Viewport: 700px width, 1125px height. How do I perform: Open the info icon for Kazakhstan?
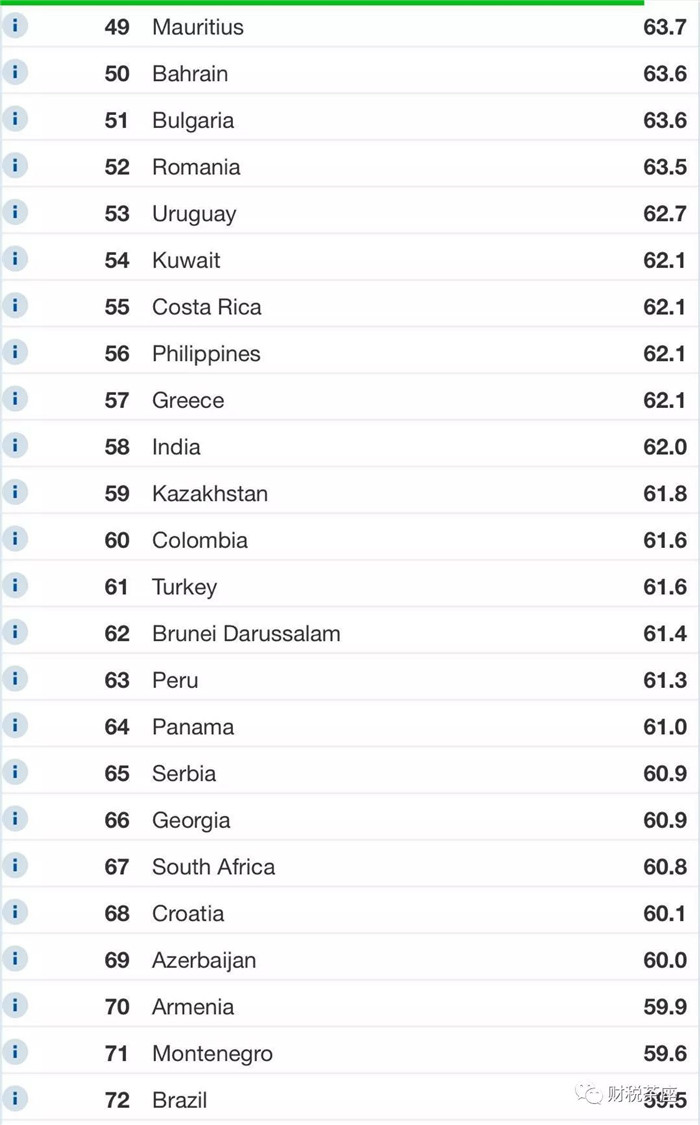coord(15,492)
